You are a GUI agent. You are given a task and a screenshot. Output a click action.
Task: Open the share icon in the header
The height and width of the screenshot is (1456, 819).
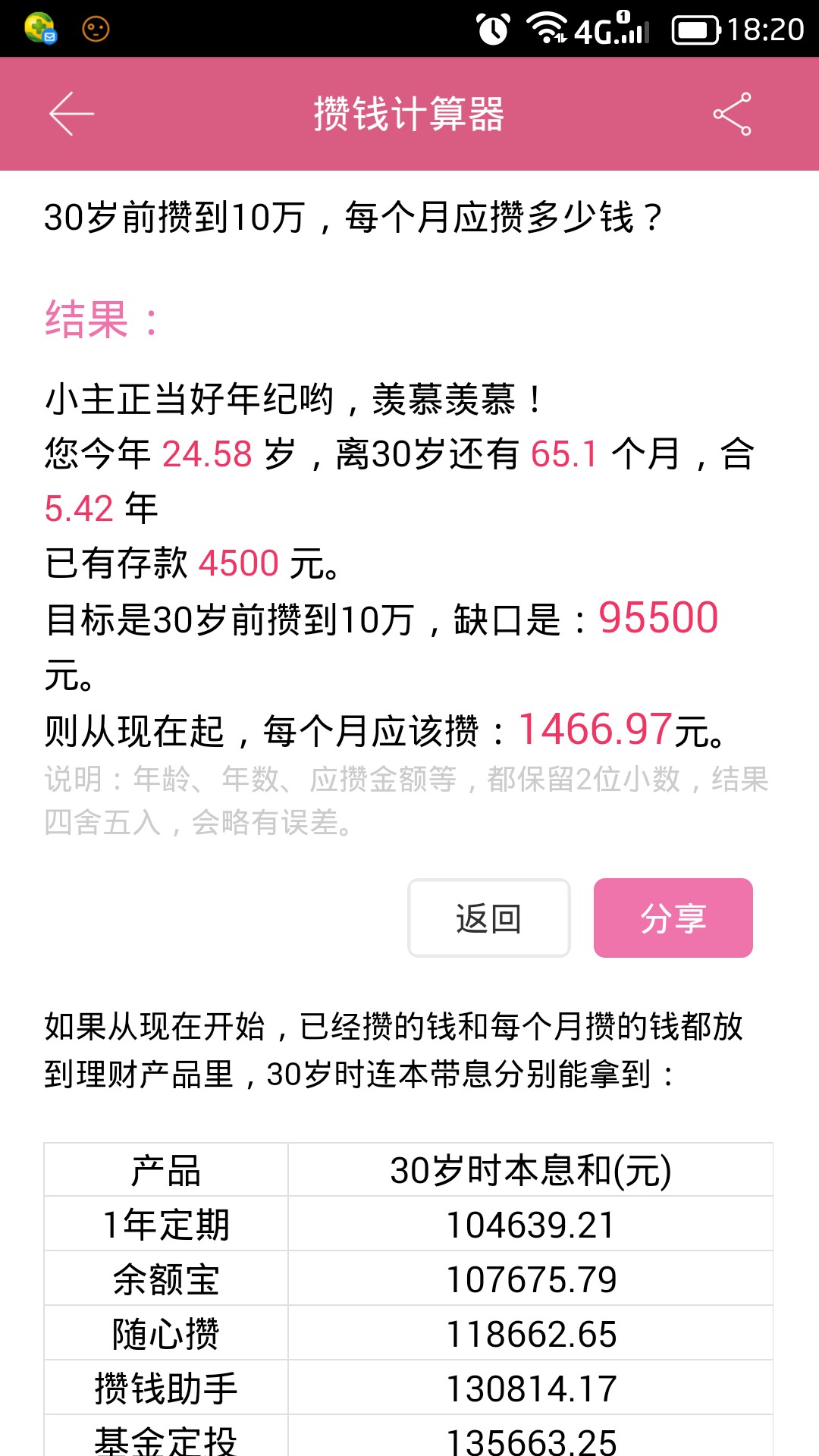click(x=733, y=114)
